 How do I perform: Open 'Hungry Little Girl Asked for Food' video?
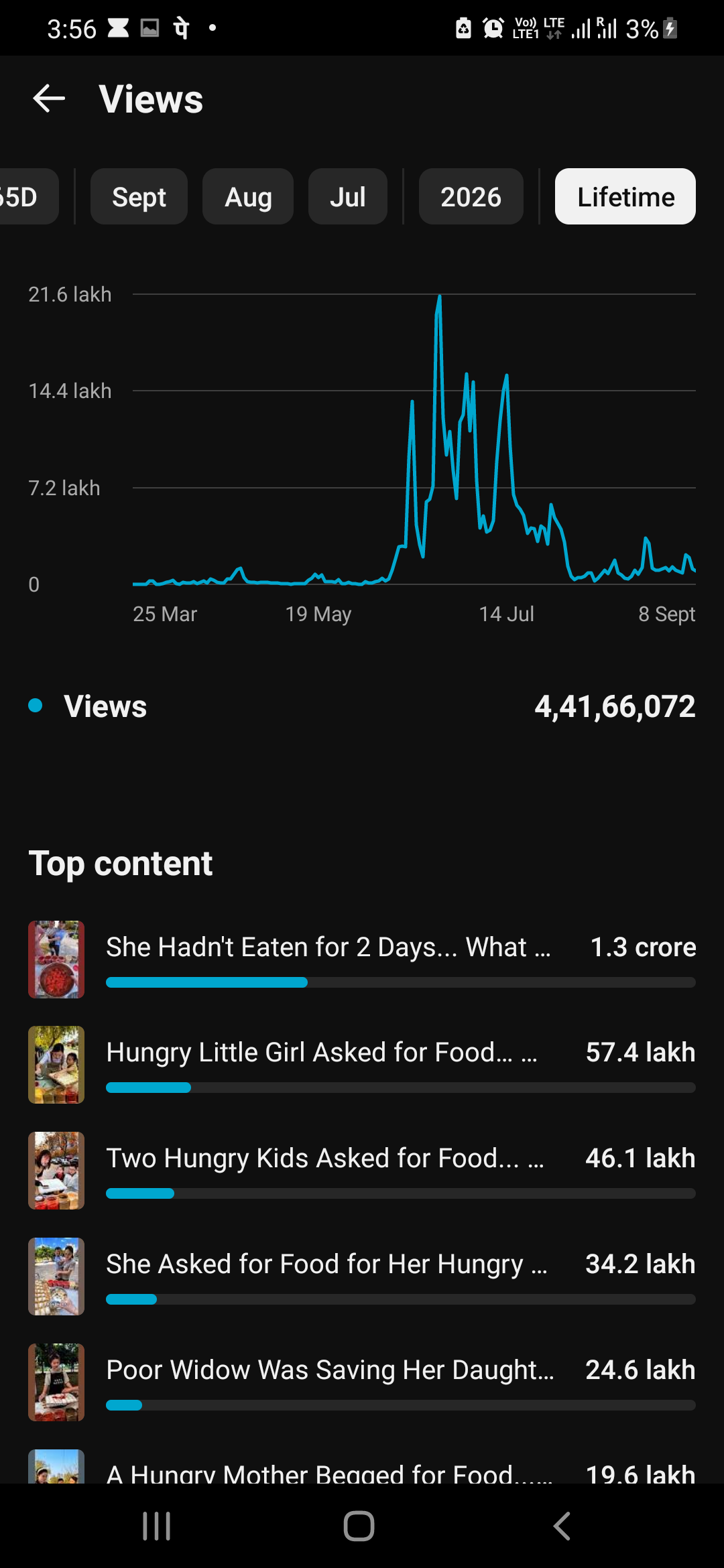click(x=362, y=1065)
